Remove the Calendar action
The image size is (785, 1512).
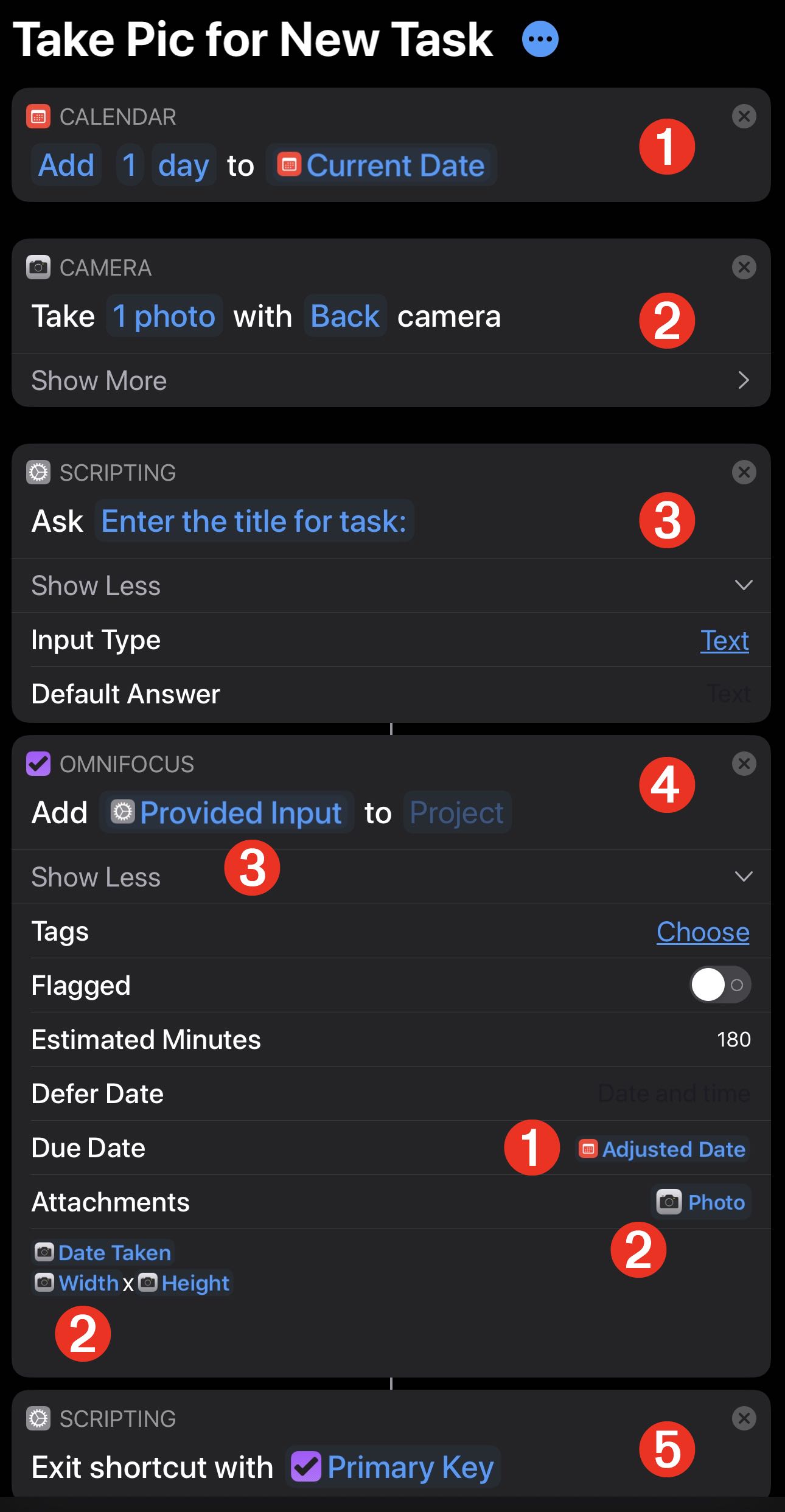(x=744, y=116)
